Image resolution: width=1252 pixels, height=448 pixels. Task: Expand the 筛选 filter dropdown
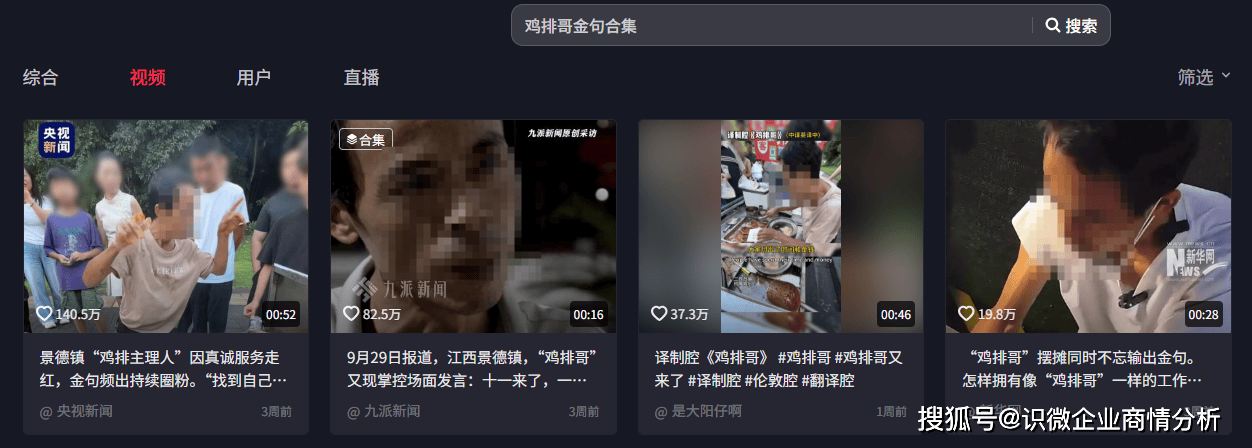pos(1203,78)
